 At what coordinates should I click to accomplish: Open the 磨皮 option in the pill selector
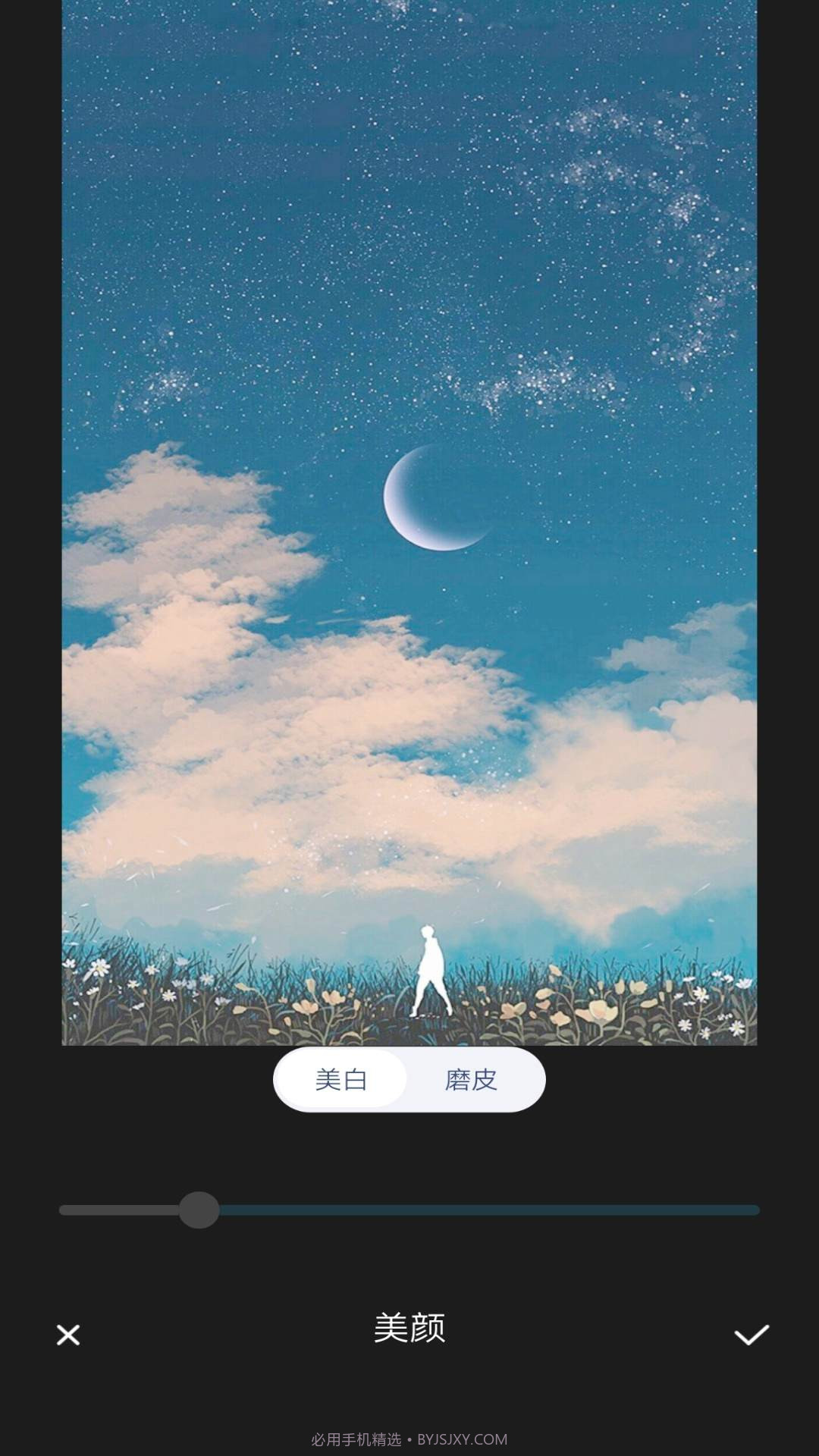click(470, 1080)
